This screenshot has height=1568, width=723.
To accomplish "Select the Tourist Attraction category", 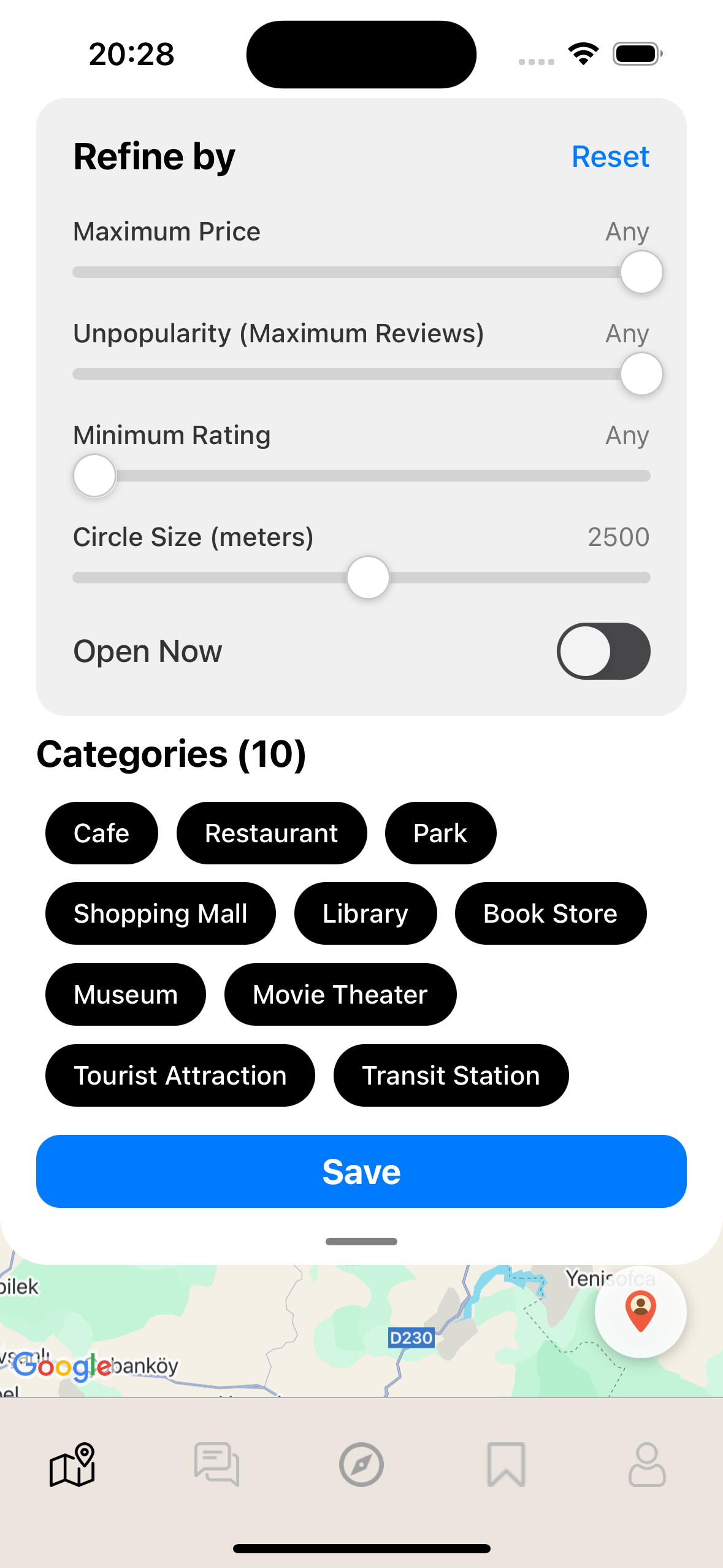I will pyautogui.click(x=180, y=1075).
